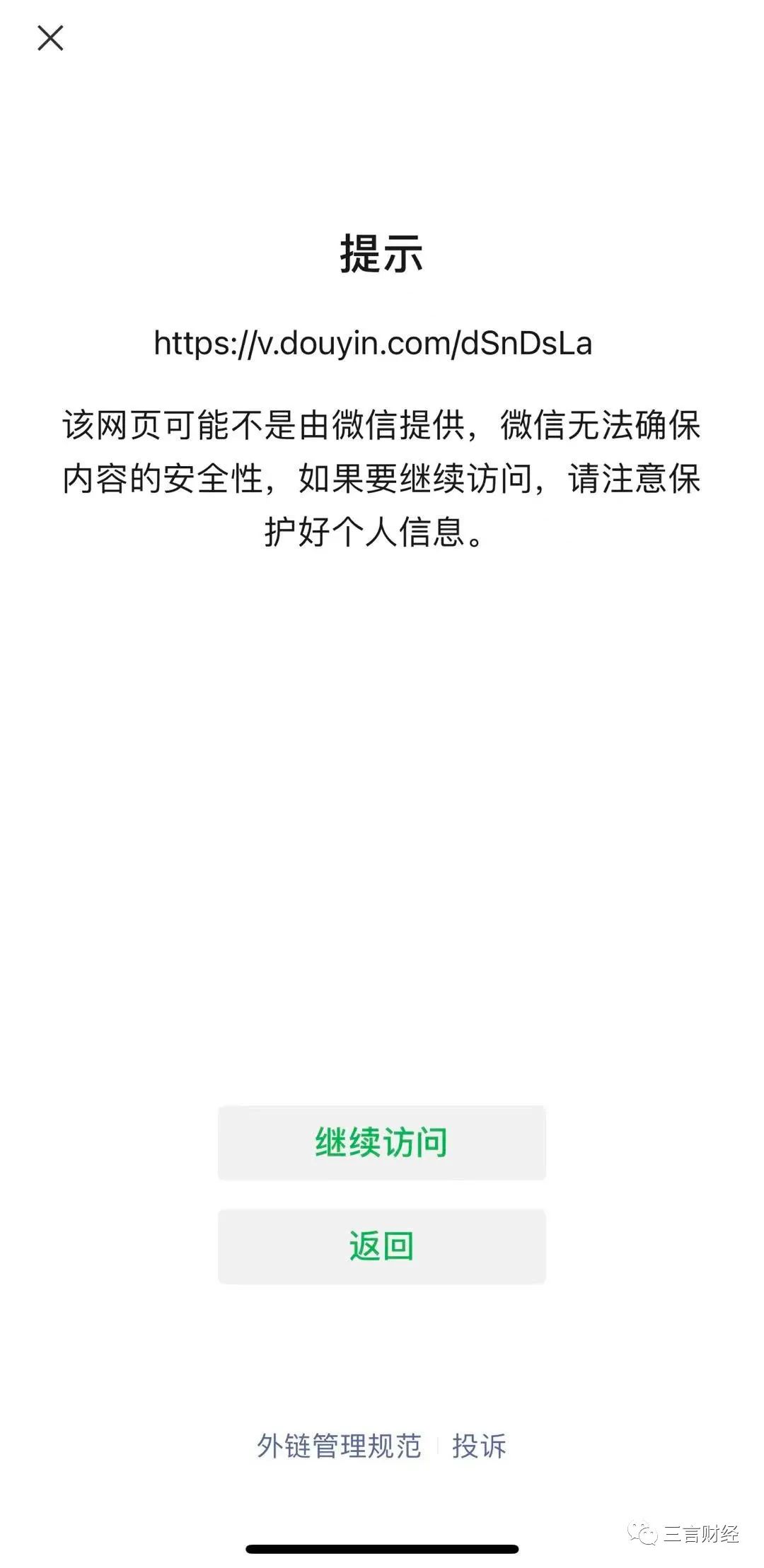The width and height of the screenshot is (764, 1568).
Task: Close the warning page with the X
Action: tap(50, 38)
